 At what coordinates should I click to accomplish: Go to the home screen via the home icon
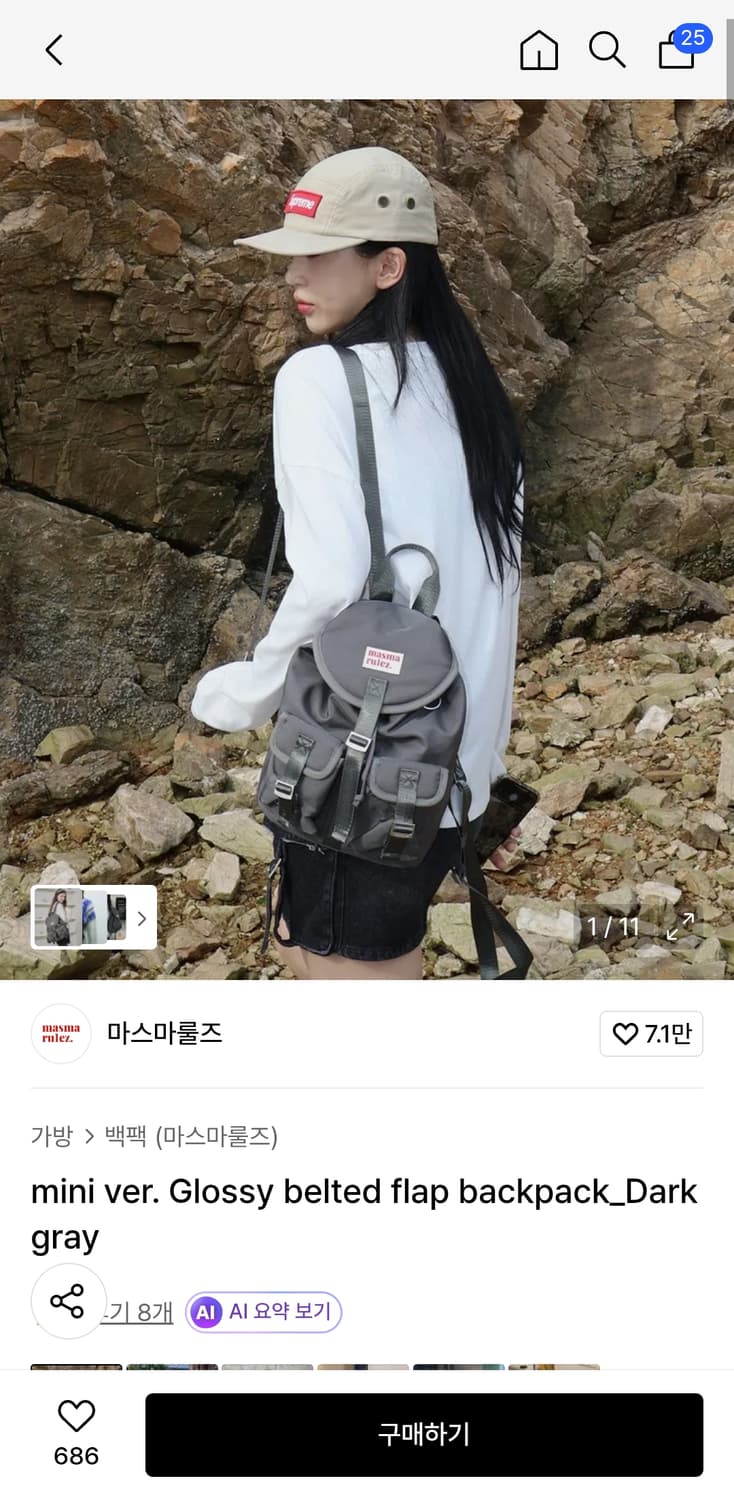tap(539, 50)
